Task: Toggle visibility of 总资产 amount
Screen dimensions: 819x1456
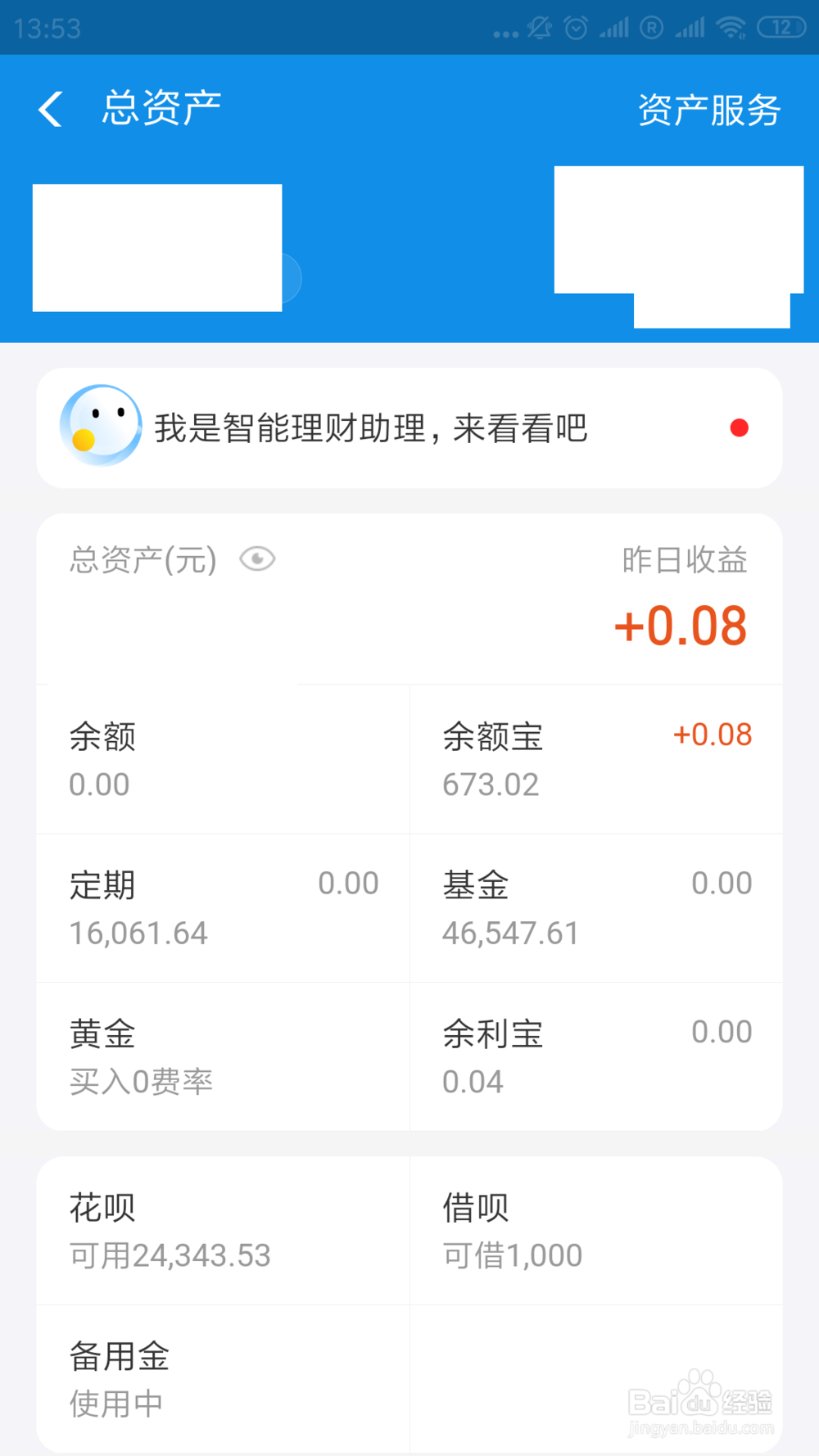Action: (257, 559)
